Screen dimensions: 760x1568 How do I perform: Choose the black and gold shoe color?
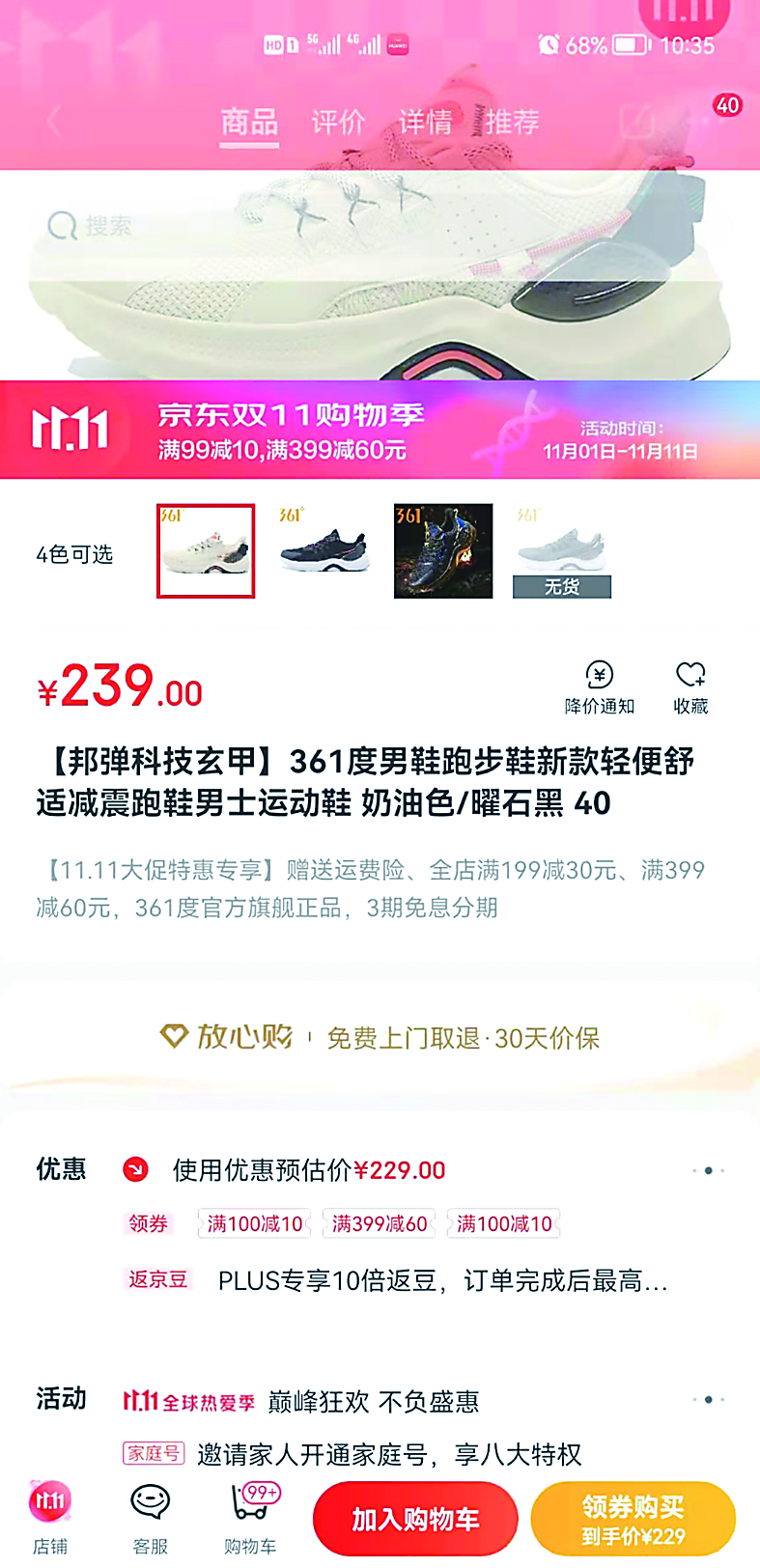pyautogui.click(x=443, y=550)
